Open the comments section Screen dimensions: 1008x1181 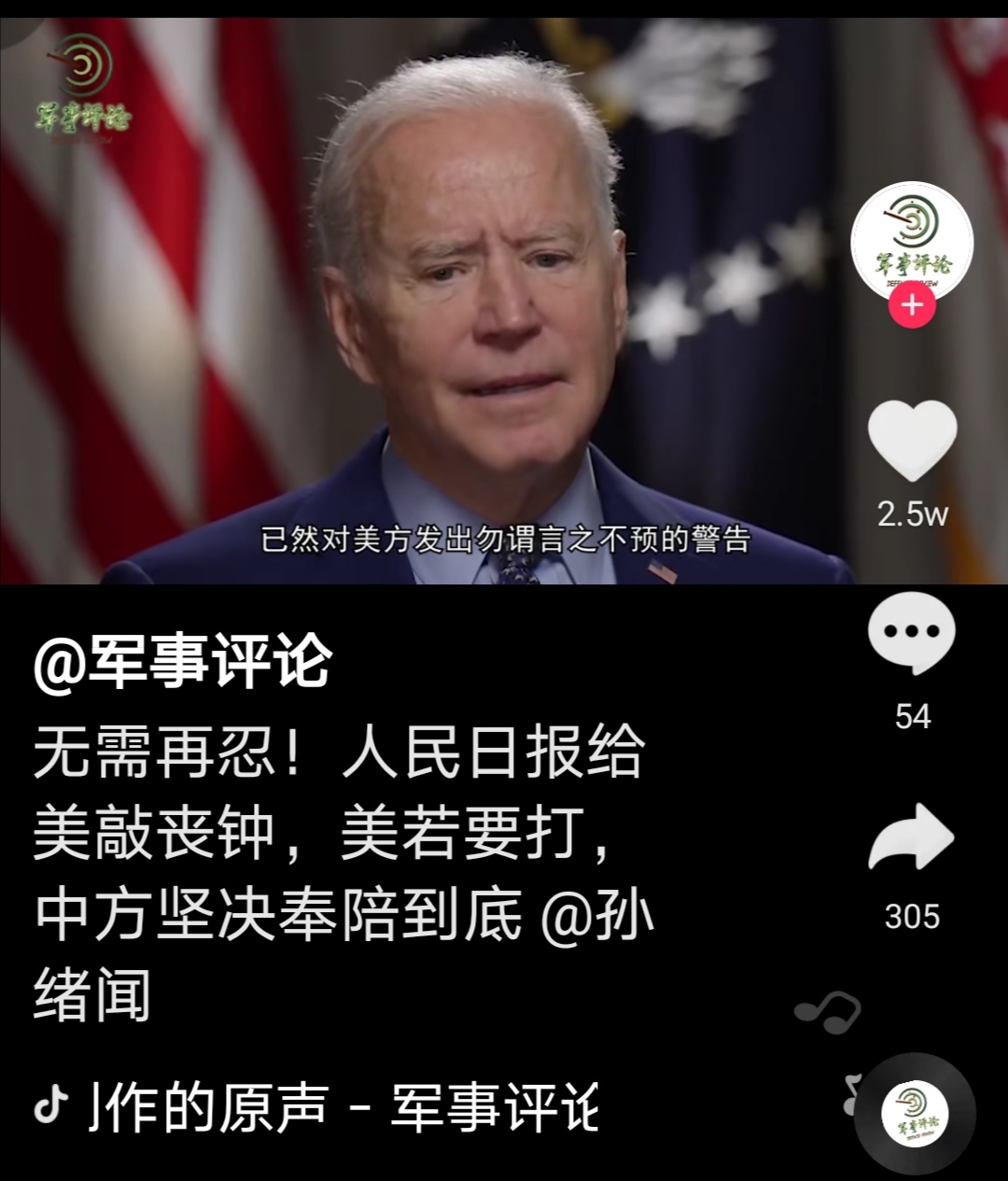tap(912, 633)
